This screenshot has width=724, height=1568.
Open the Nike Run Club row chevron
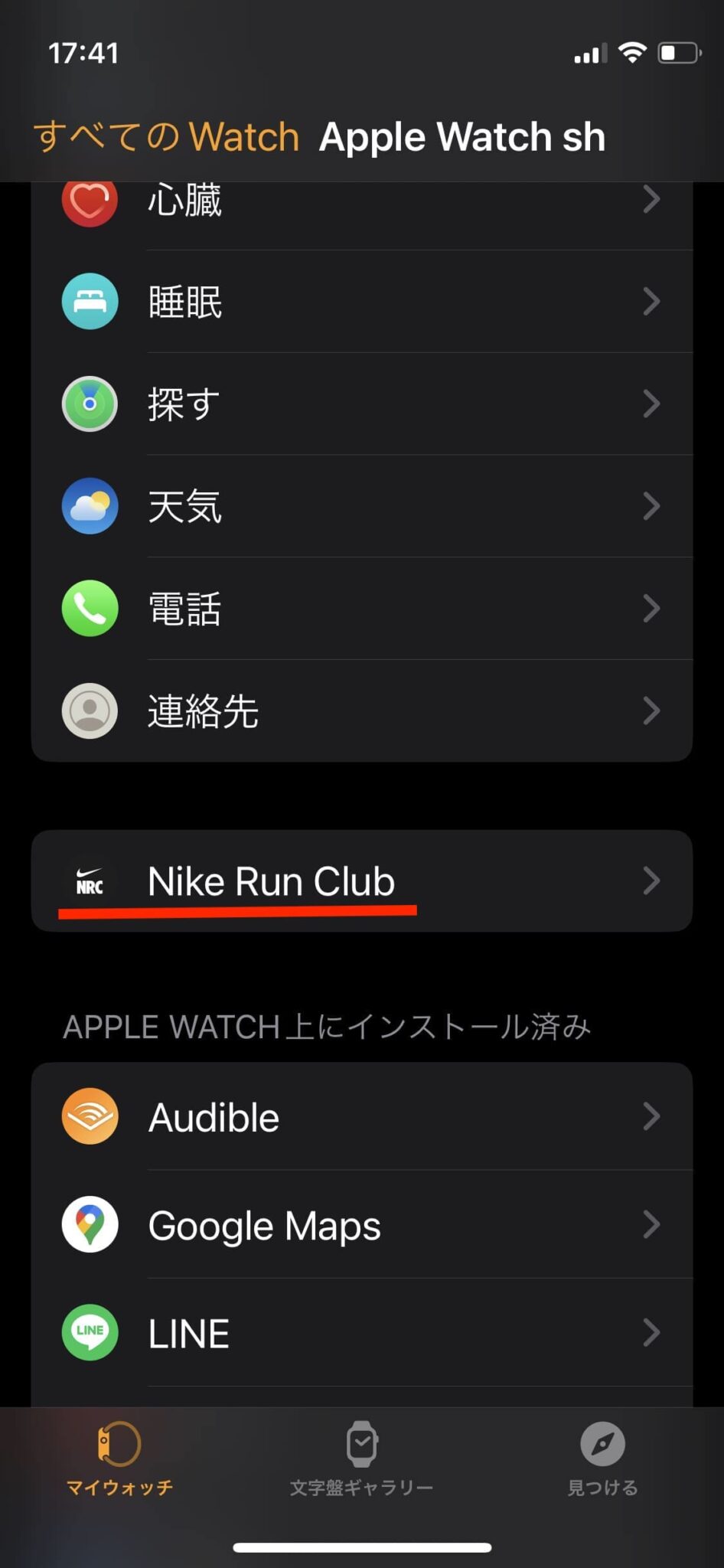pos(652,881)
